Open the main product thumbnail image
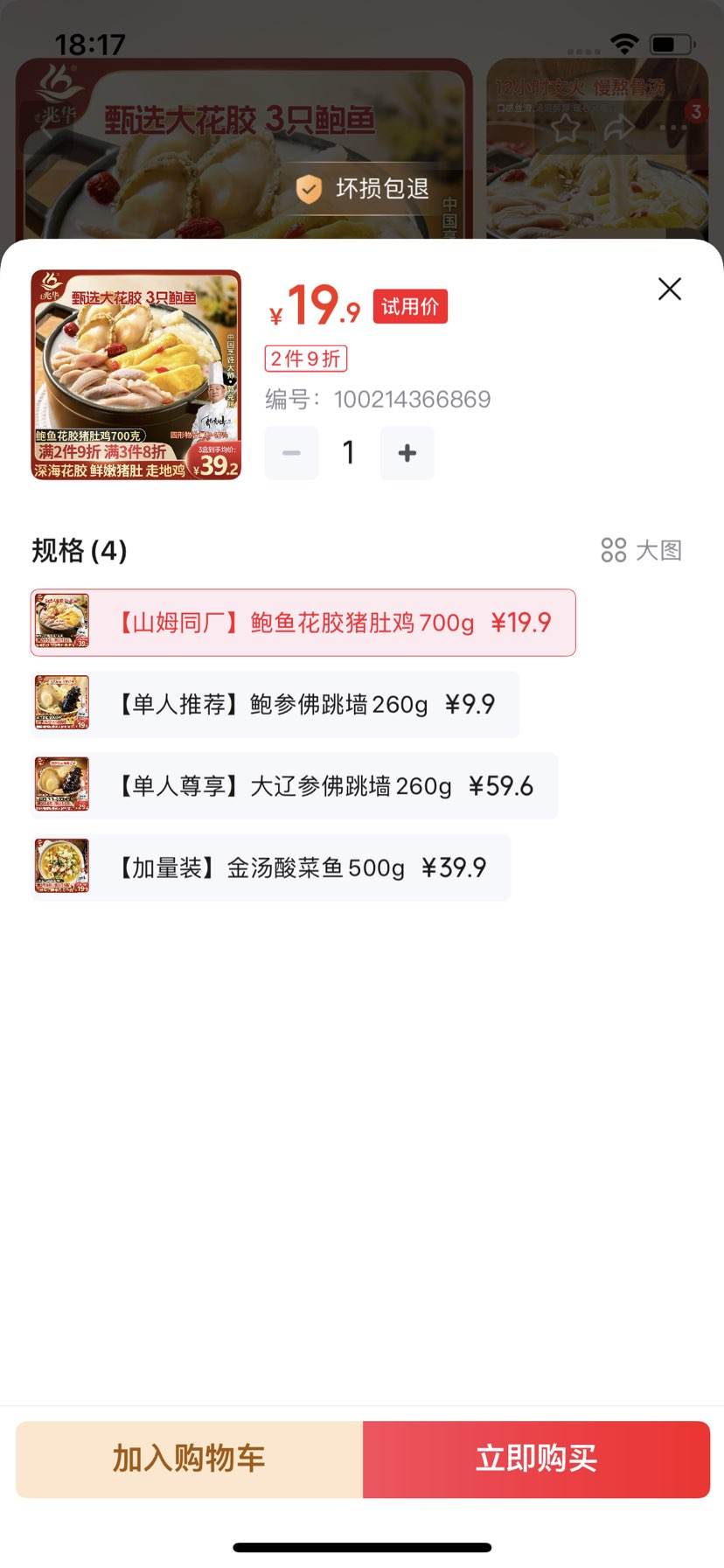724x1568 pixels. point(136,374)
